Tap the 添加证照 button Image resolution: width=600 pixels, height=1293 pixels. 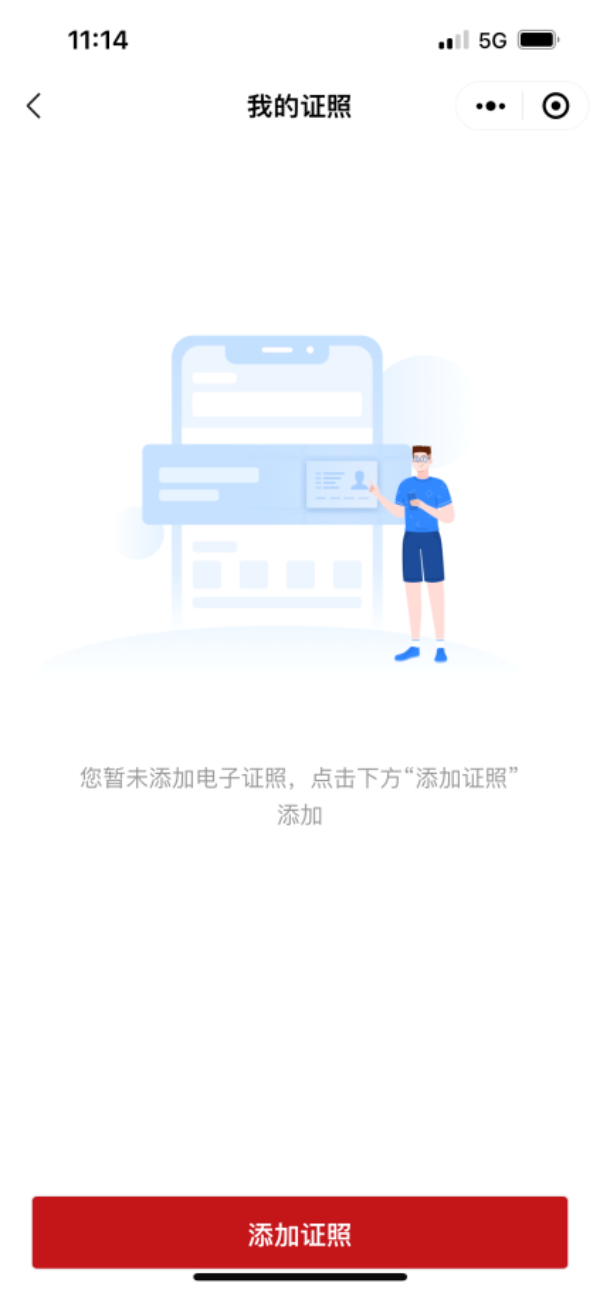300,1233
